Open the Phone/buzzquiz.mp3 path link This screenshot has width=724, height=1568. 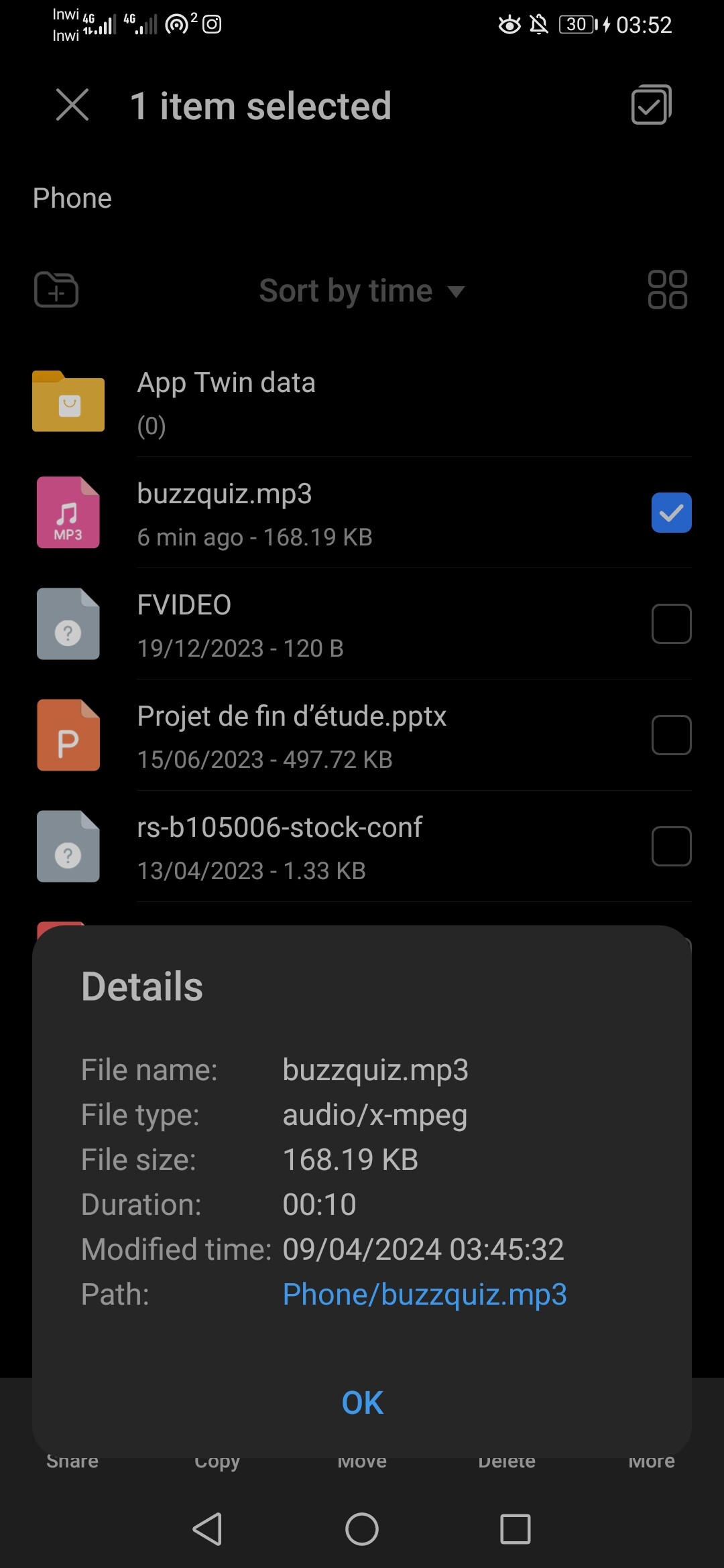[x=424, y=1294]
